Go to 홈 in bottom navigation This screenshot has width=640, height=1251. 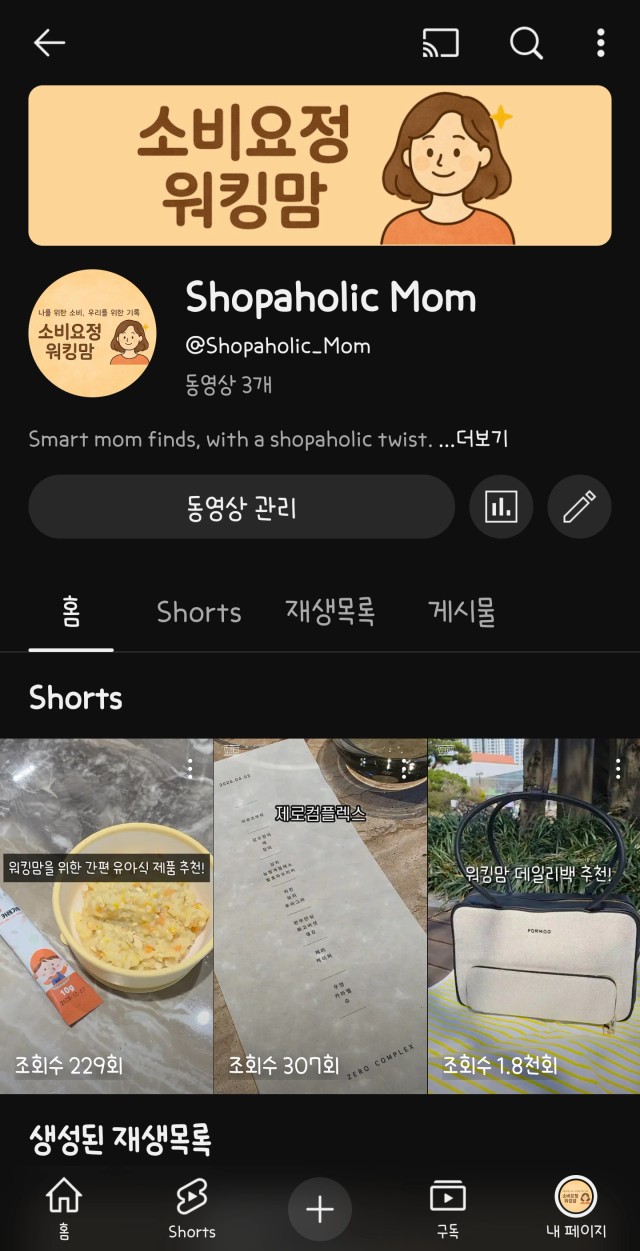click(64, 1207)
